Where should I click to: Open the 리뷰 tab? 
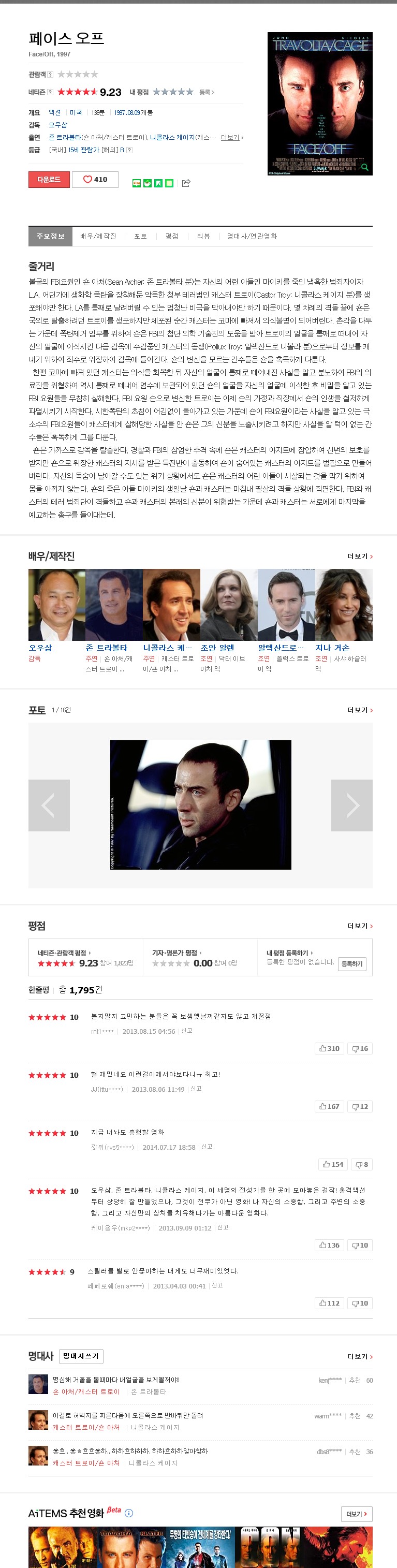tap(203, 236)
